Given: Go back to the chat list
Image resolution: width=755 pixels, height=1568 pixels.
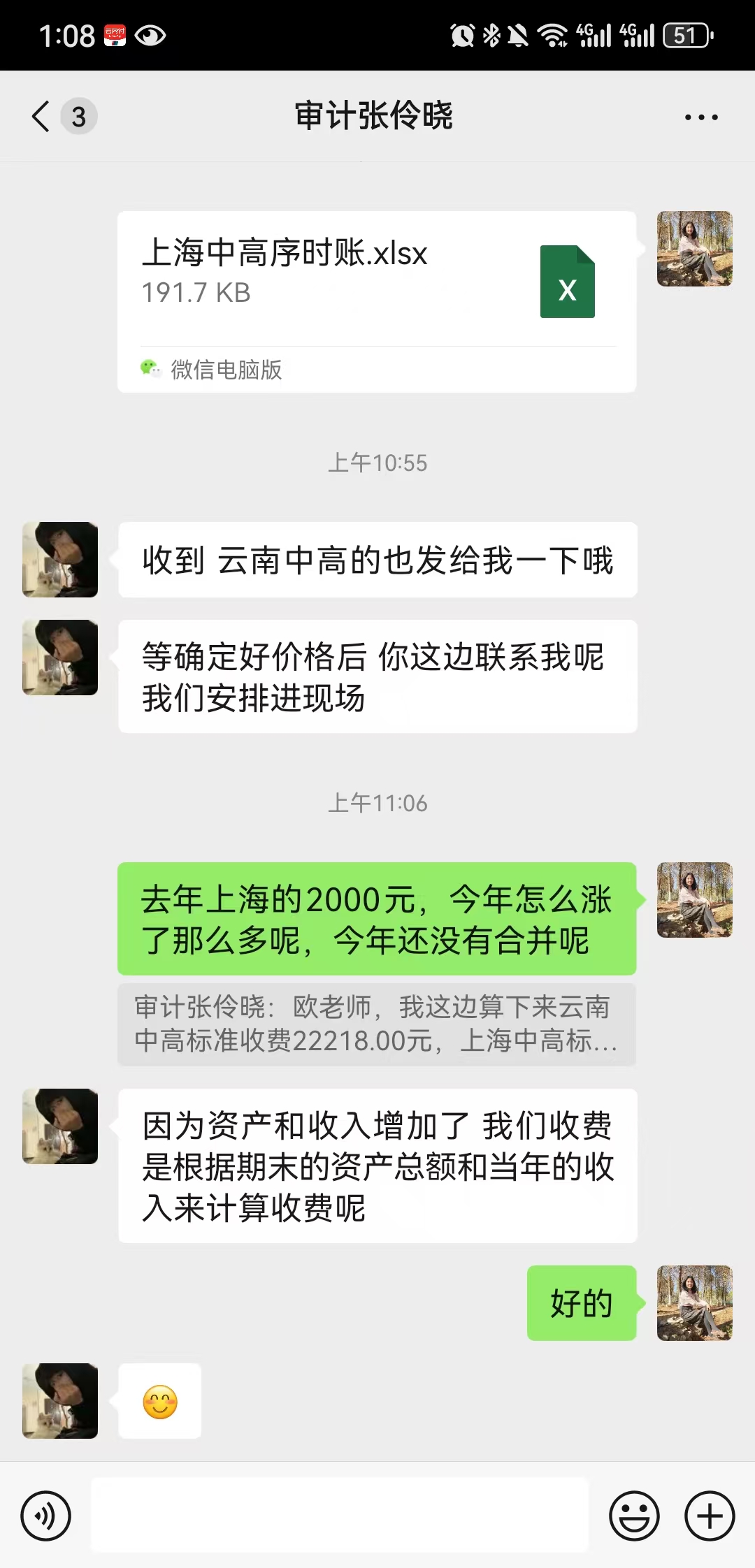Looking at the screenshot, I should pyautogui.click(x=42, y=116).
